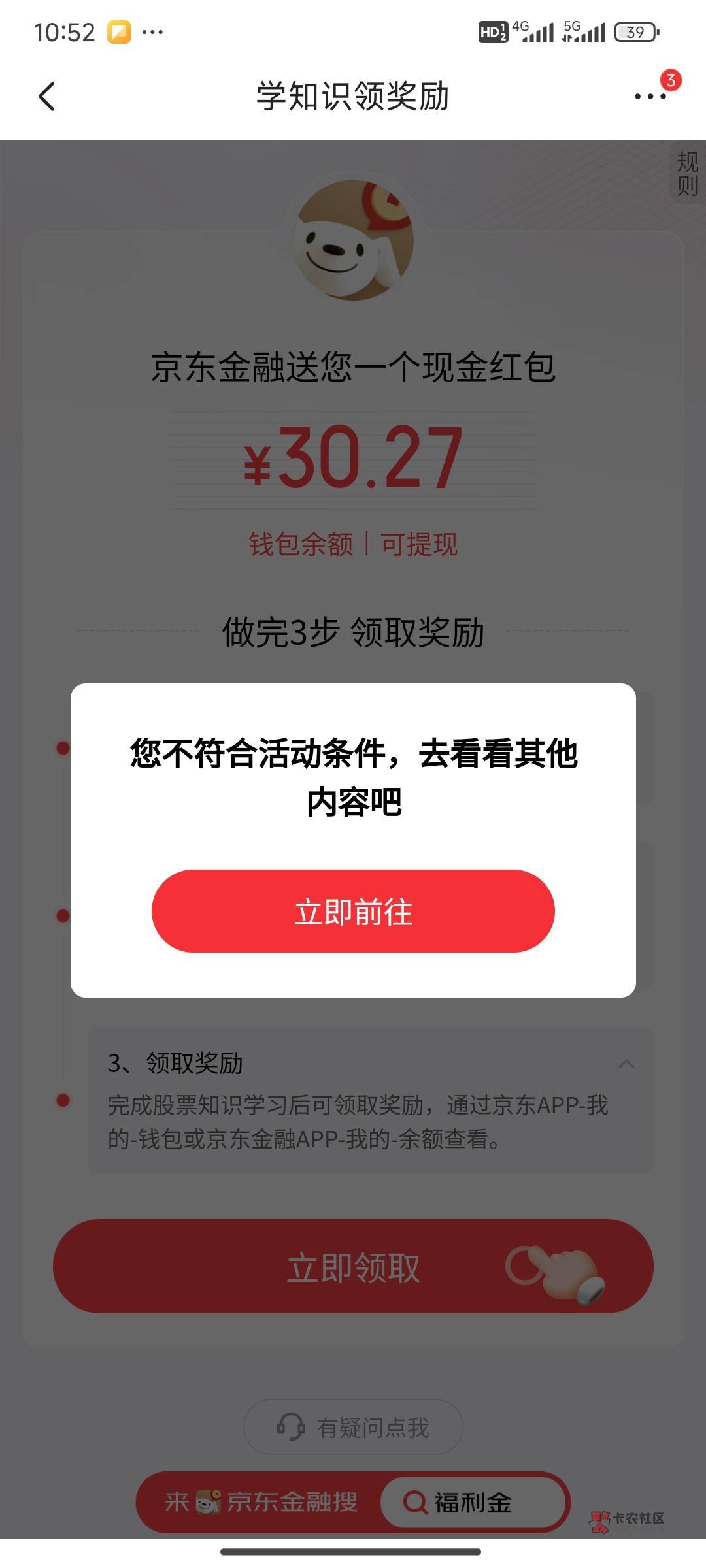Open the 规则 rules tab

(x=687, y=174)
